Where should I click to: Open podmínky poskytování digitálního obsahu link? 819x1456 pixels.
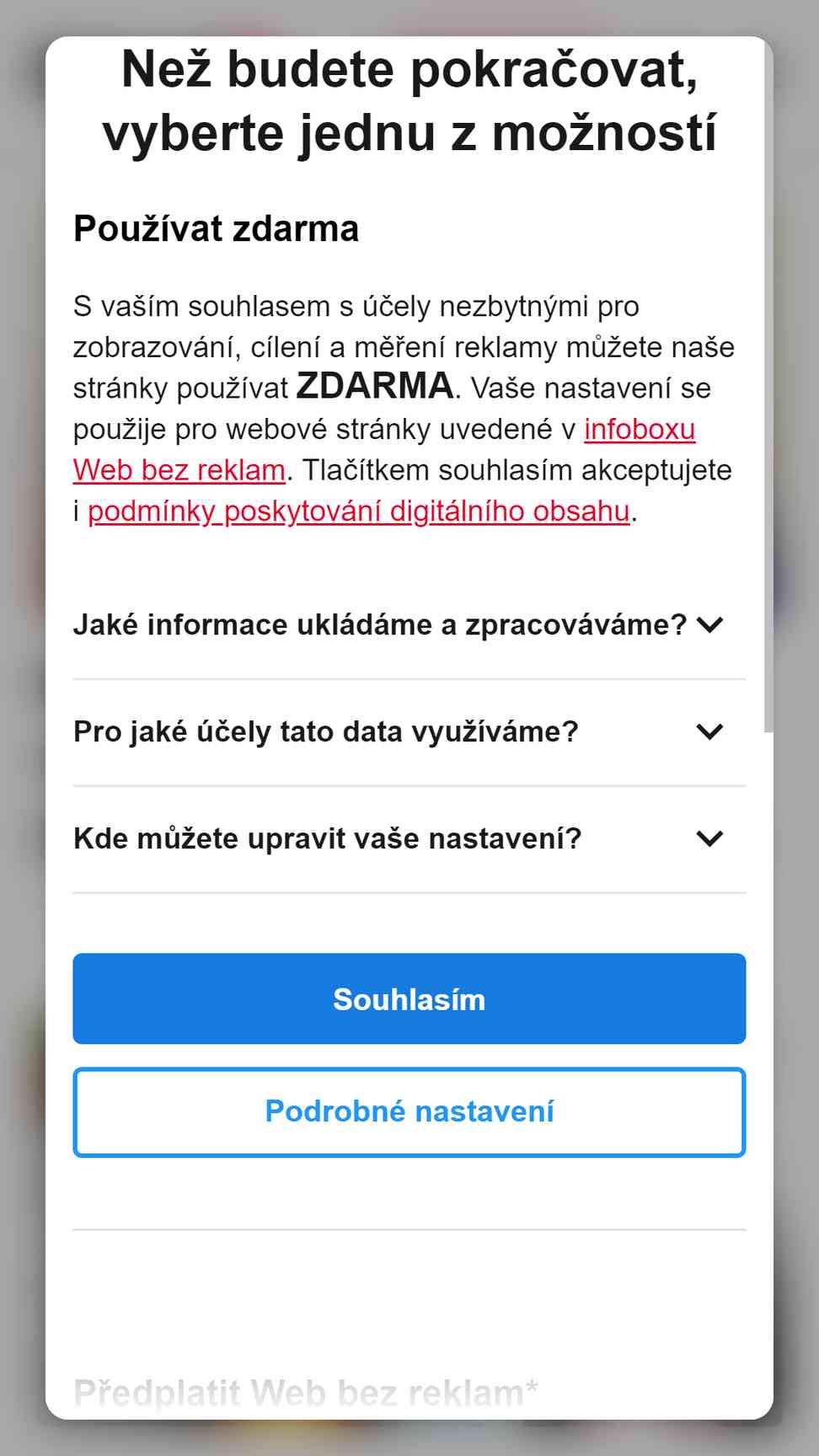pos(359,511)
